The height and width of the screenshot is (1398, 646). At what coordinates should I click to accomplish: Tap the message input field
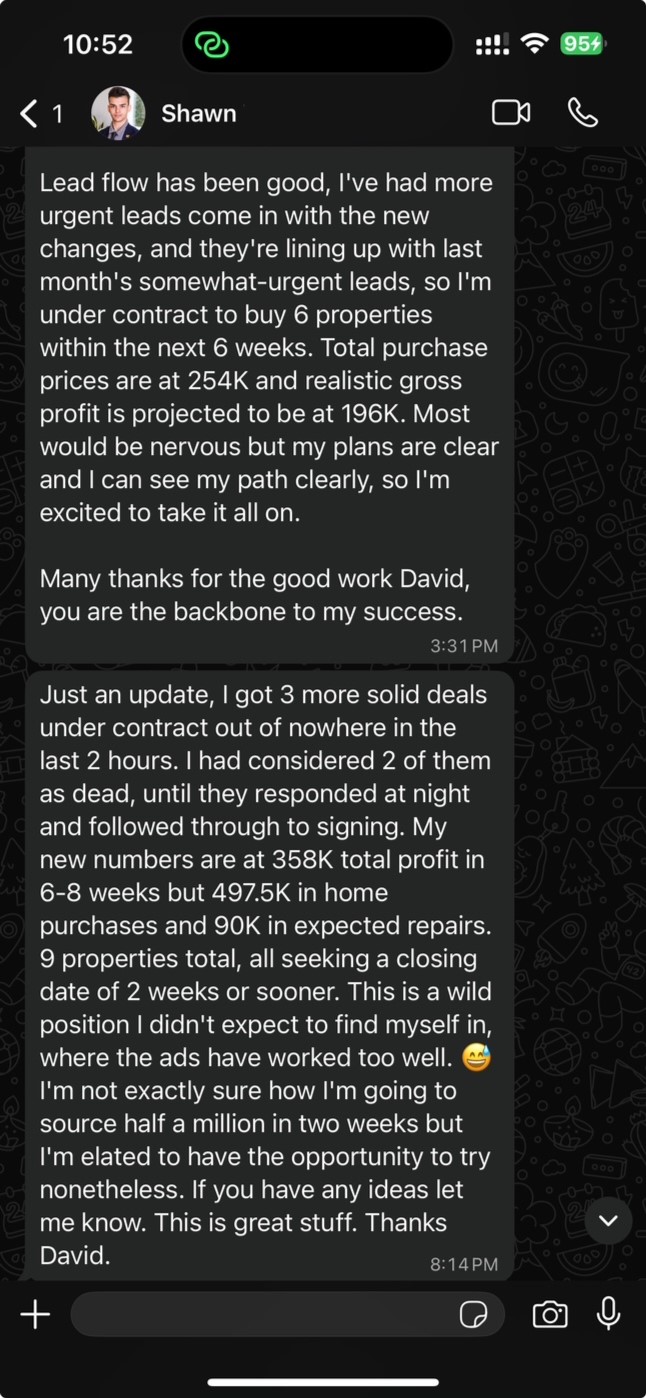pyautogui.click(x=260, y=1314)
